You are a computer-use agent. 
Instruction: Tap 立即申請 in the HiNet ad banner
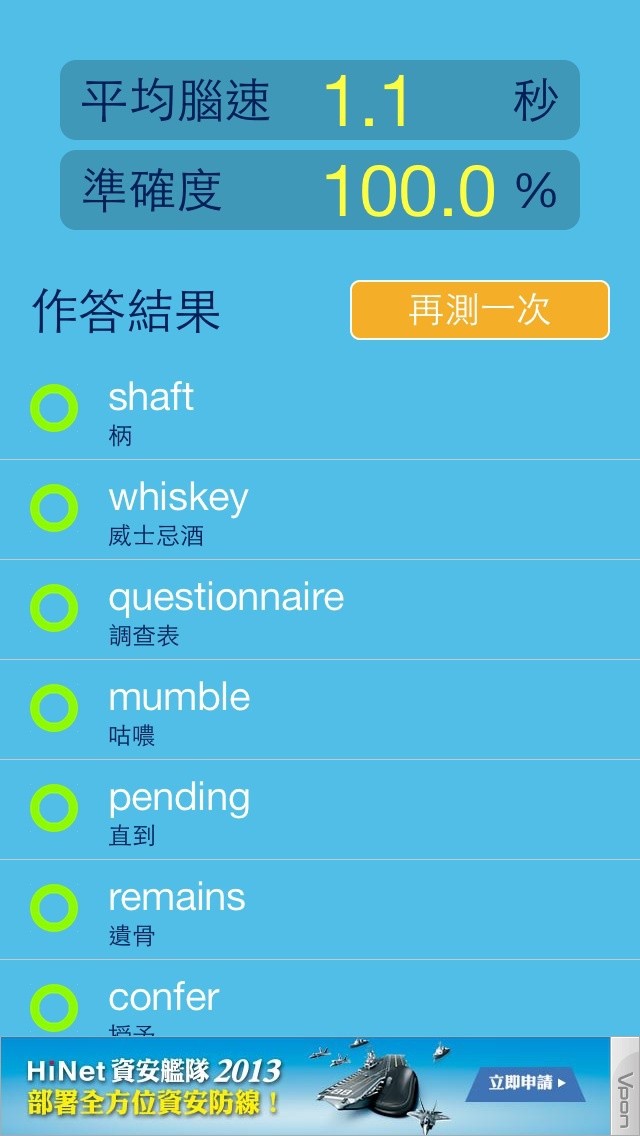(x=525, y=1083)
